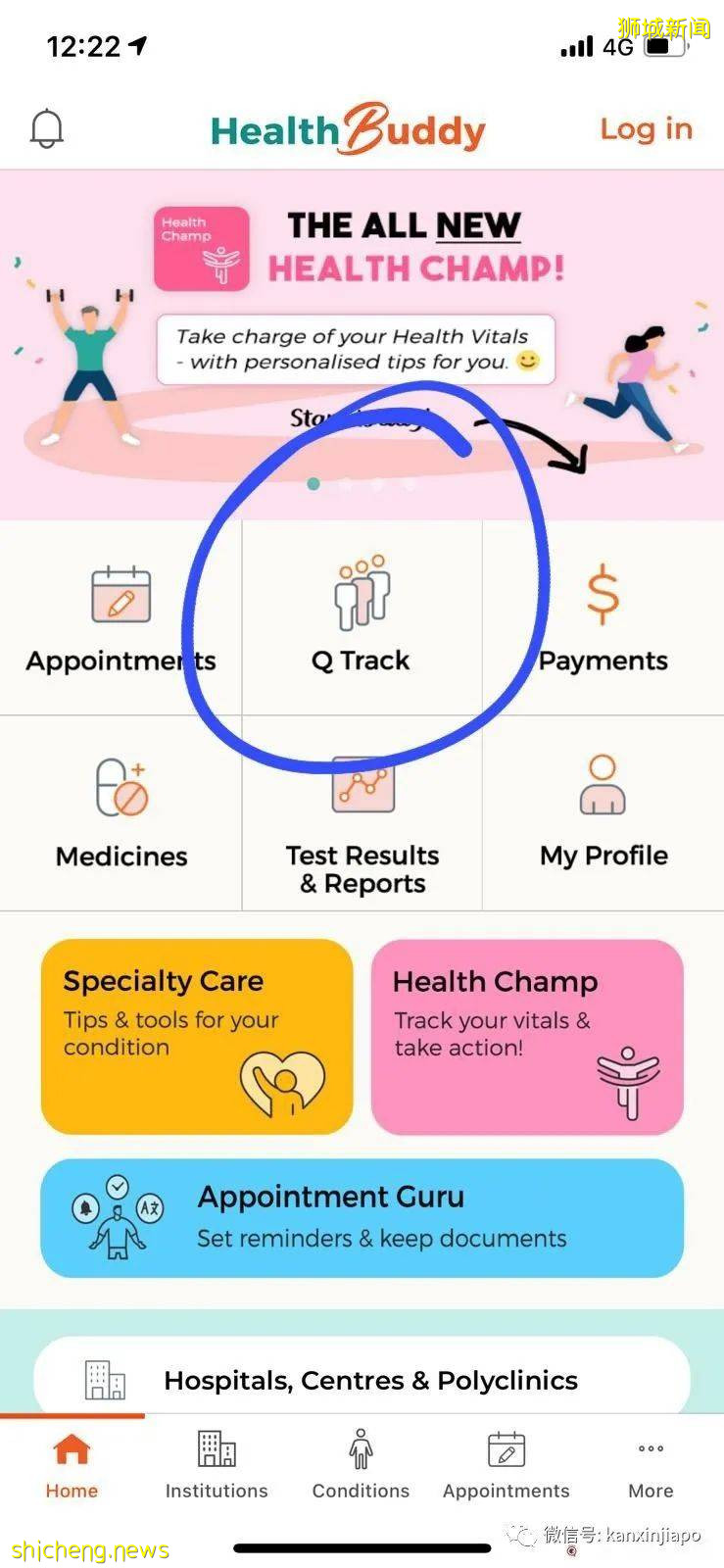Image resolution: width=724 pixels, height=1568 pixels.
Task: Open Medicines
Action: tap(121, 815)
